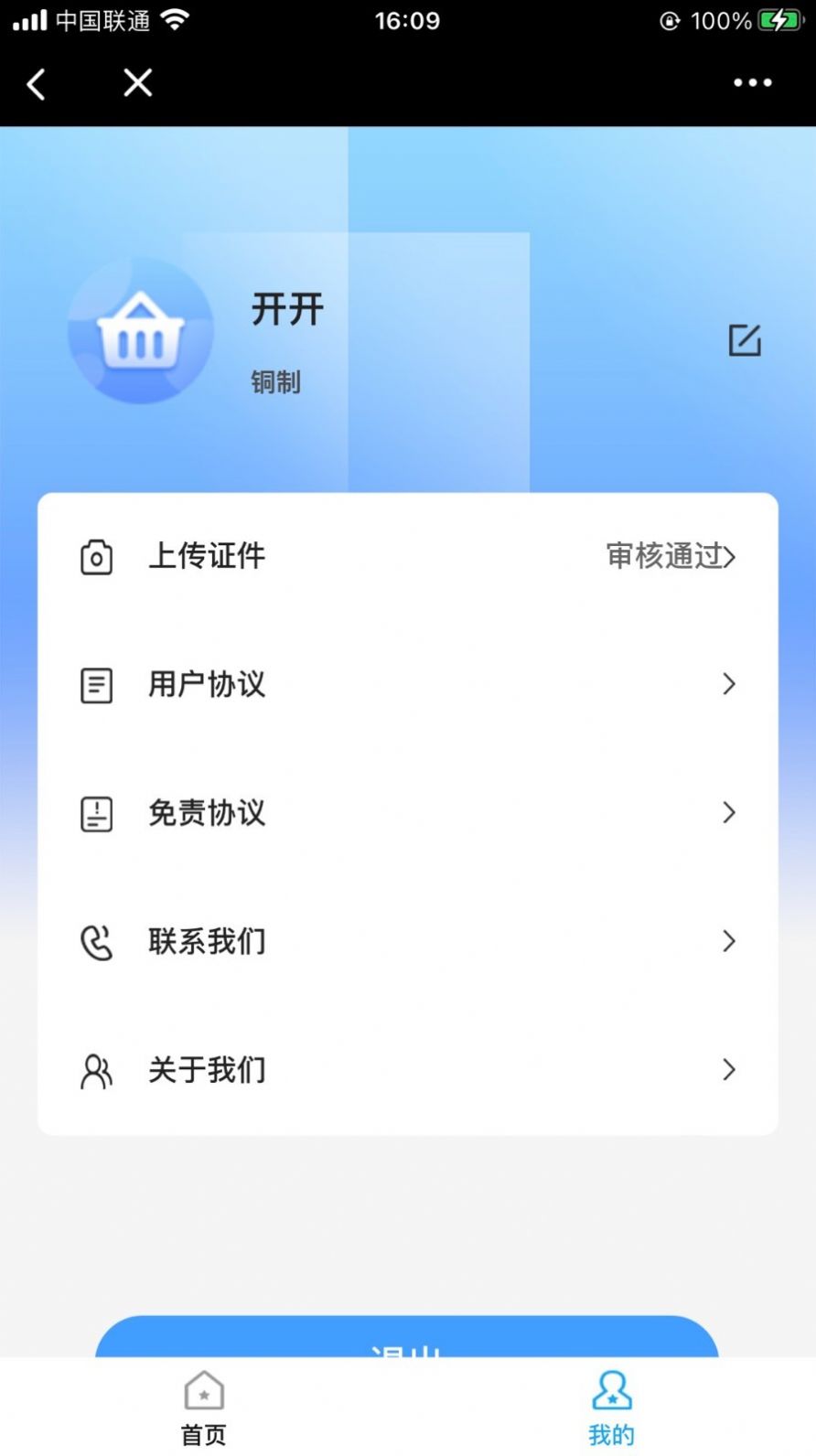This screenshot has height=1456, width=816.
Task: Tap the back arrow in the top bar
Action: click(37, 82)
